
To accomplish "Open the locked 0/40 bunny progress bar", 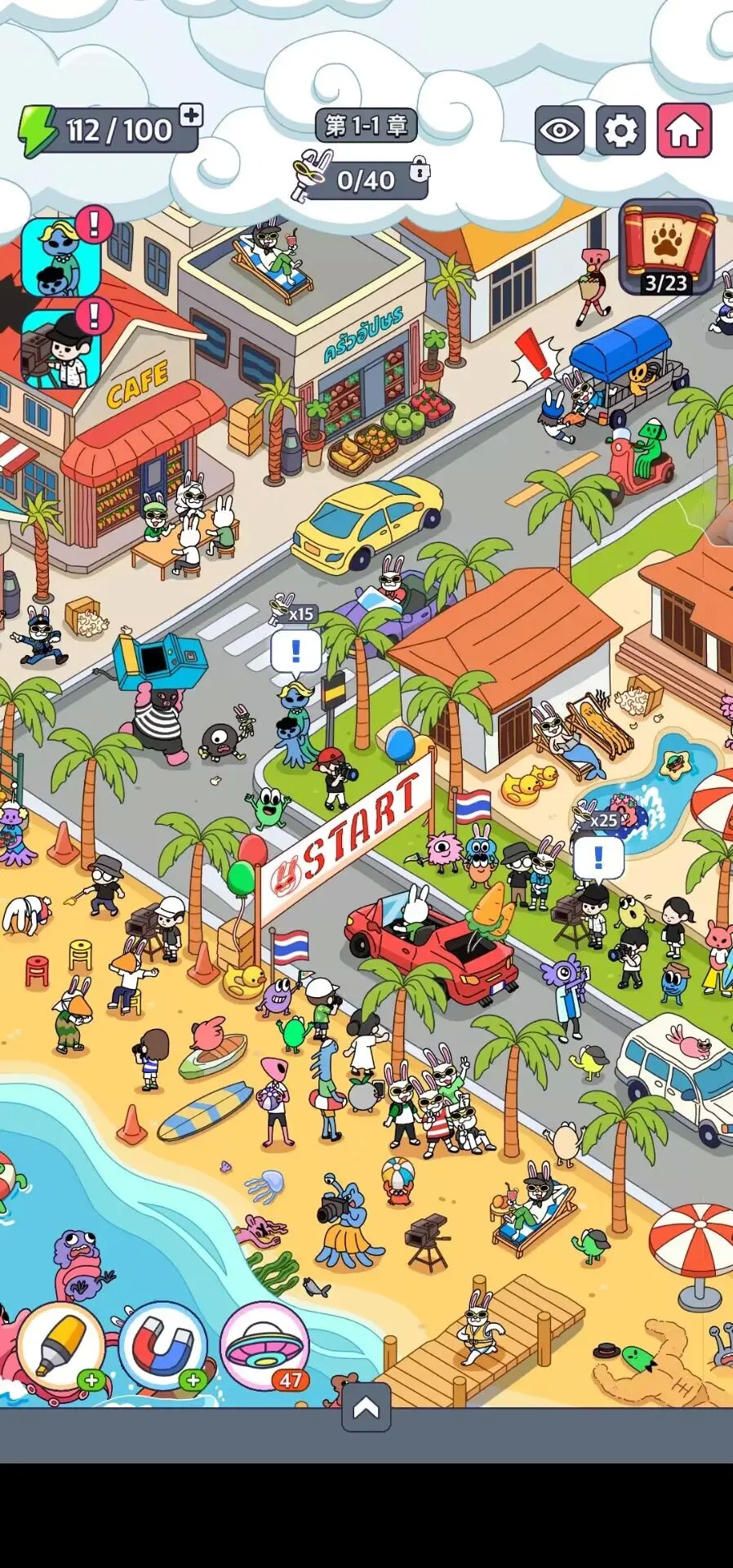I will [366, 179].
